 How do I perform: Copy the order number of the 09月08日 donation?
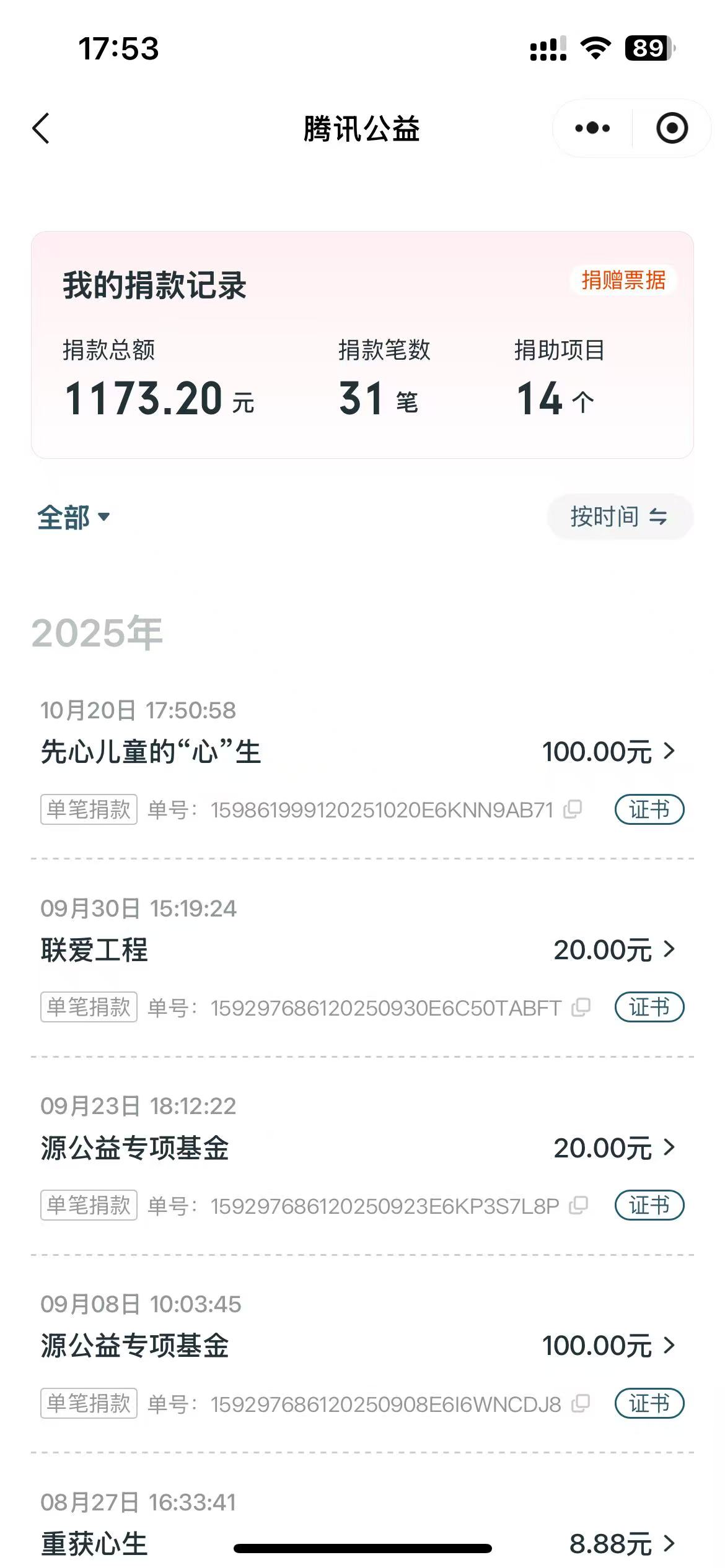581,1403
